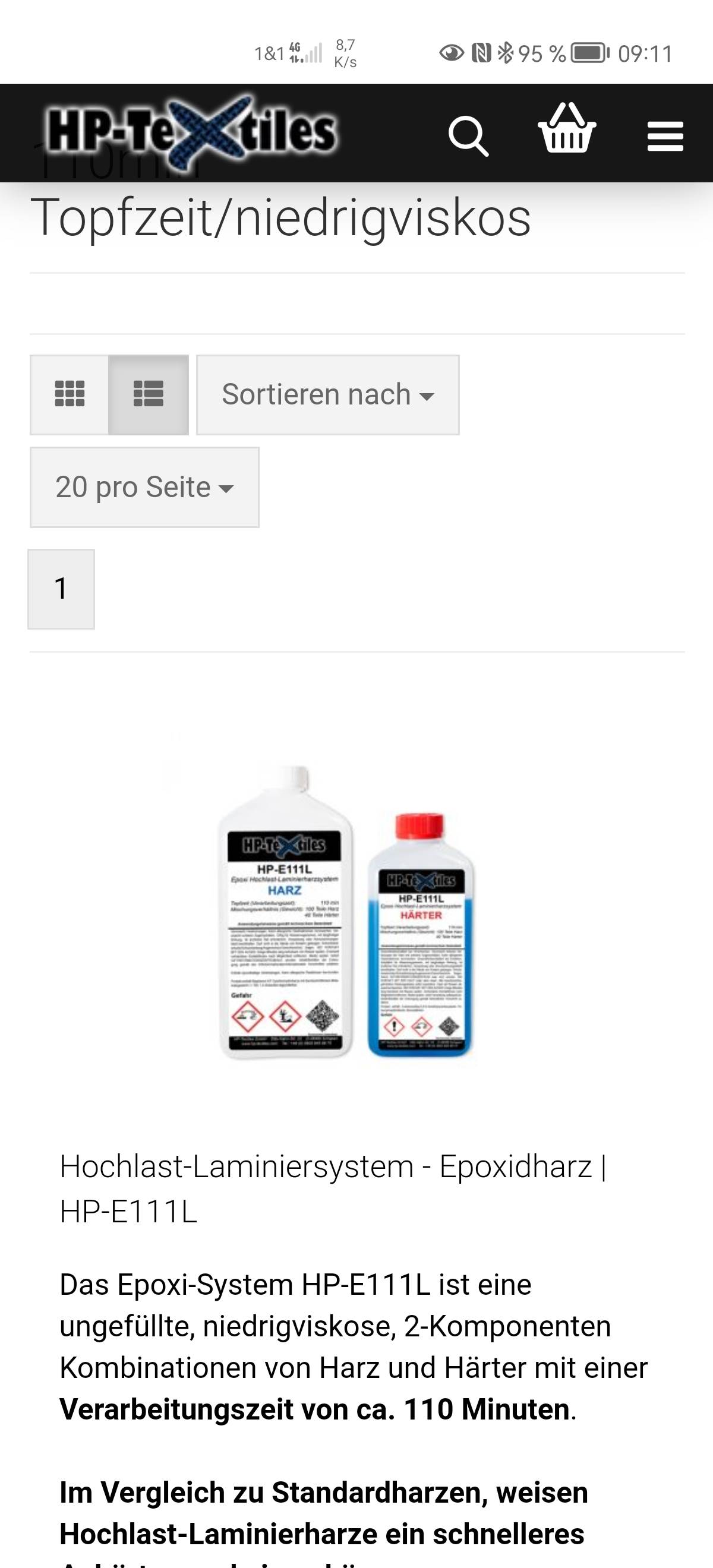Switch product display to grid layout

pyautogui.click(x=70, y=394)
